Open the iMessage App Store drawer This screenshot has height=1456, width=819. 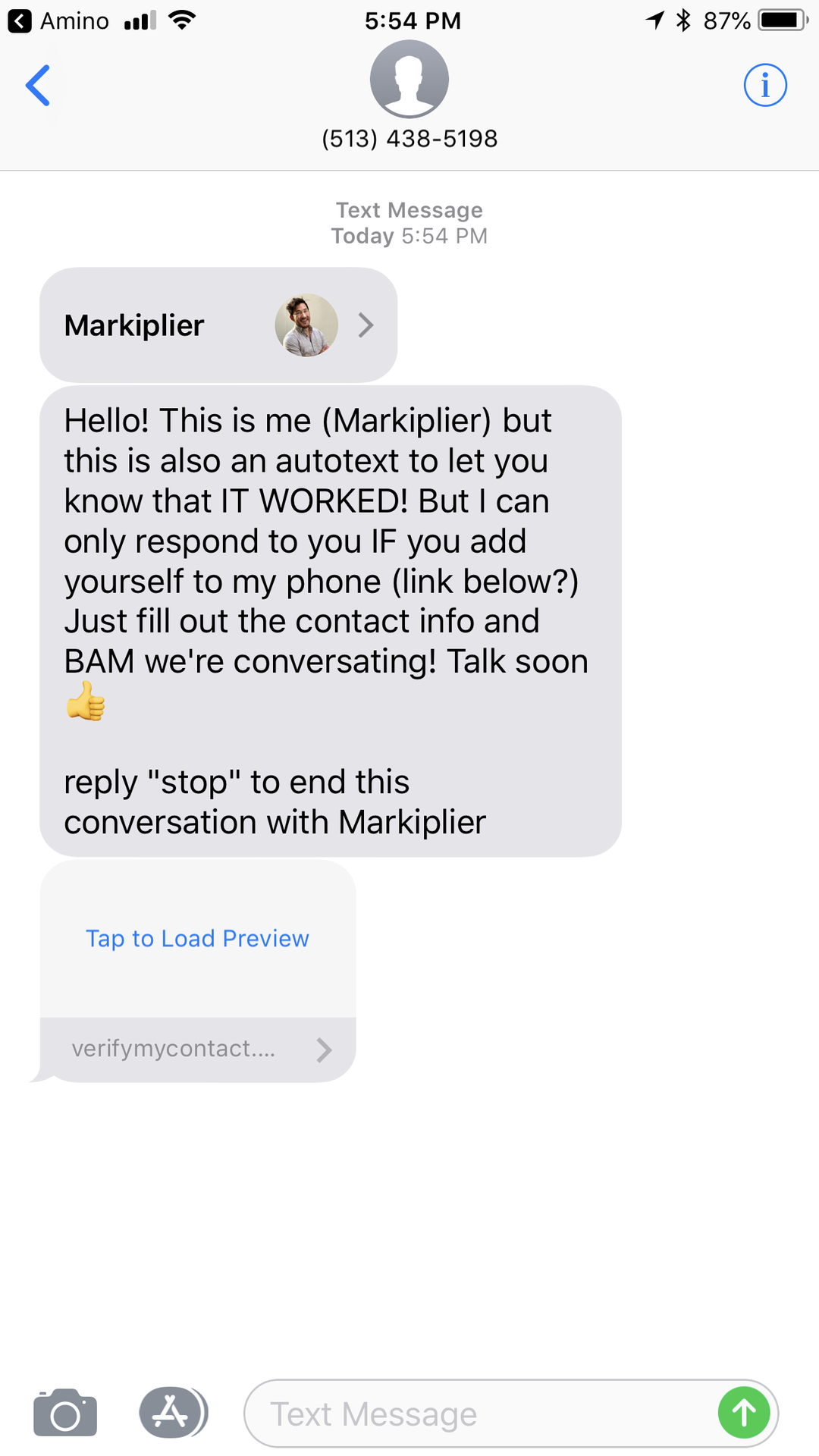pyautogui.click(x=172, y=1414)
